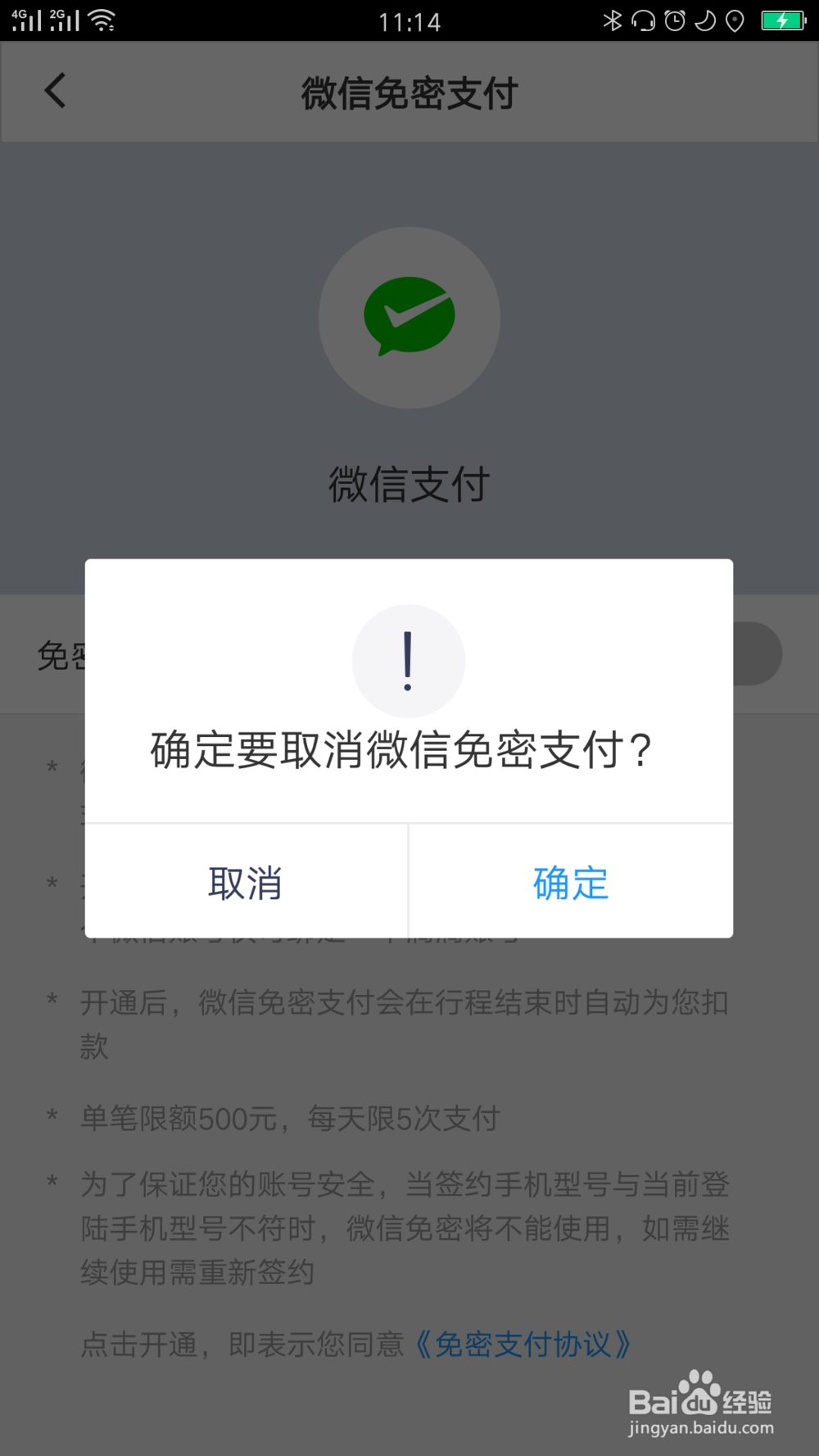
Task: Tap the headset icon in the status bar
Action: click(644, 20)
